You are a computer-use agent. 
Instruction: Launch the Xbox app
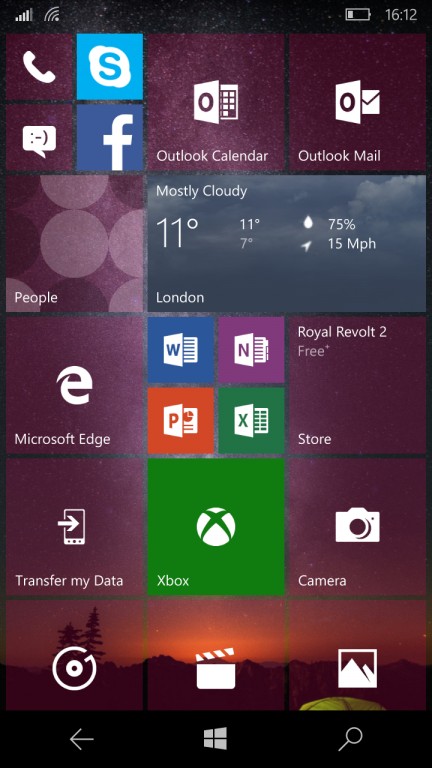(x=216, y=527)
